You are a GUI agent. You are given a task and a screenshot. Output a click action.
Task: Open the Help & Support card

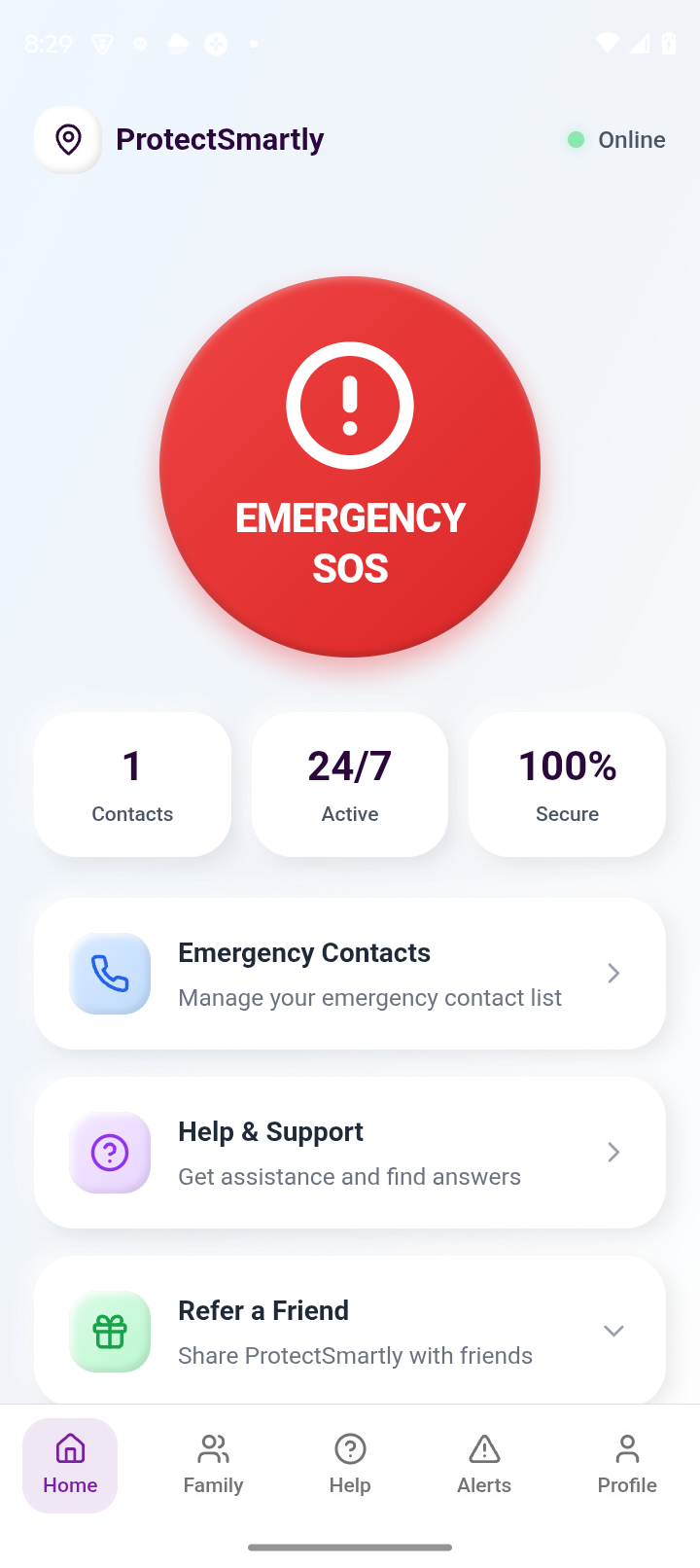(350, 1153)
